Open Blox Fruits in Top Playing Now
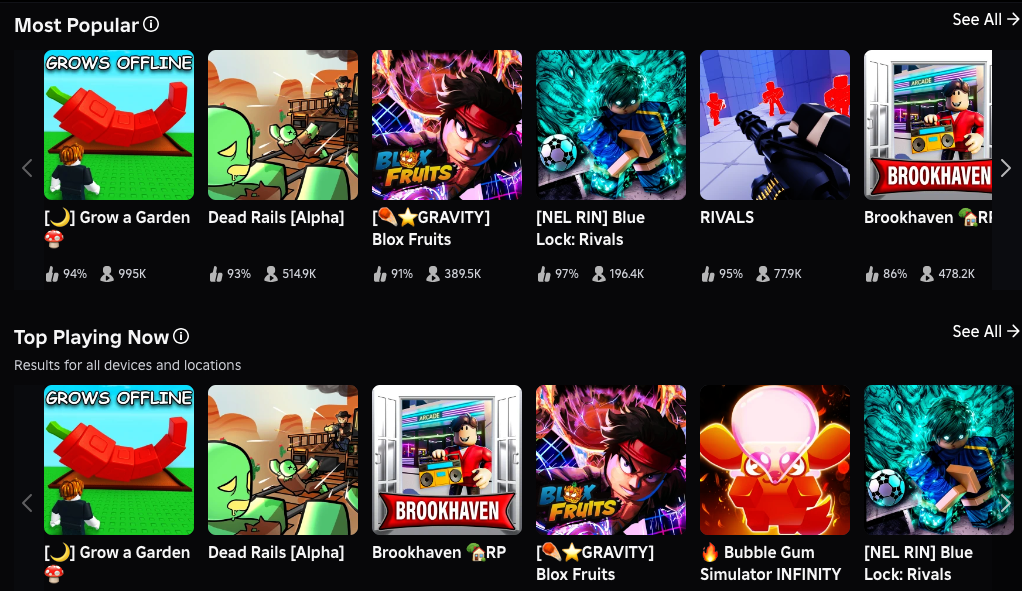1022x591 pixels. 611,460
